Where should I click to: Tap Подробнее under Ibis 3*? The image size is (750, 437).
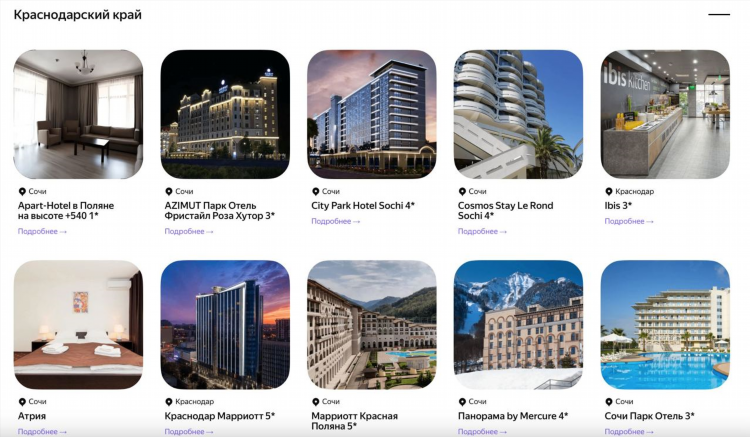pos(629,221)
